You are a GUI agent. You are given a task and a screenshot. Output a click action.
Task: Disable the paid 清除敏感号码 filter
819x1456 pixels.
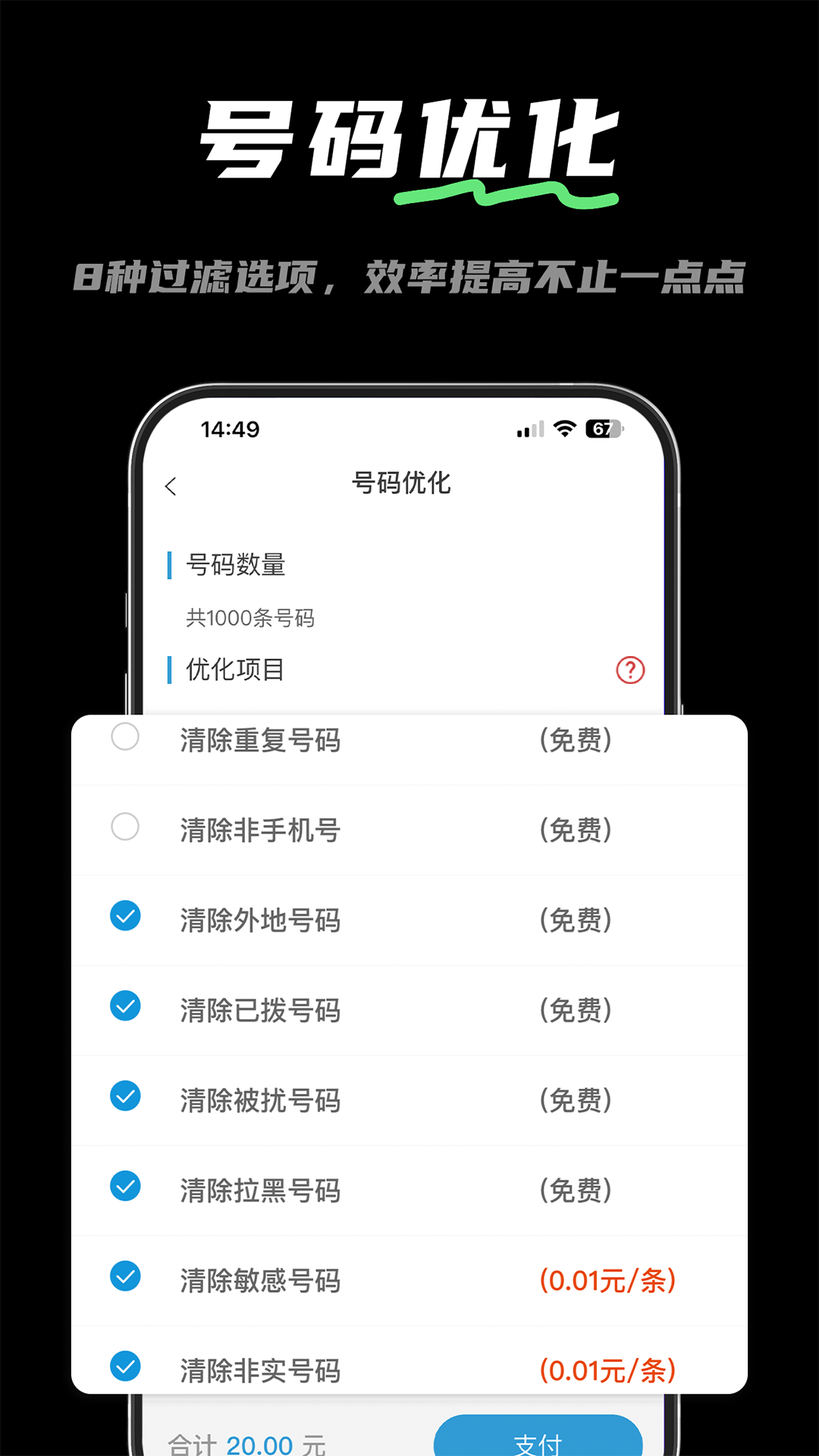[x=125, y=1276]
